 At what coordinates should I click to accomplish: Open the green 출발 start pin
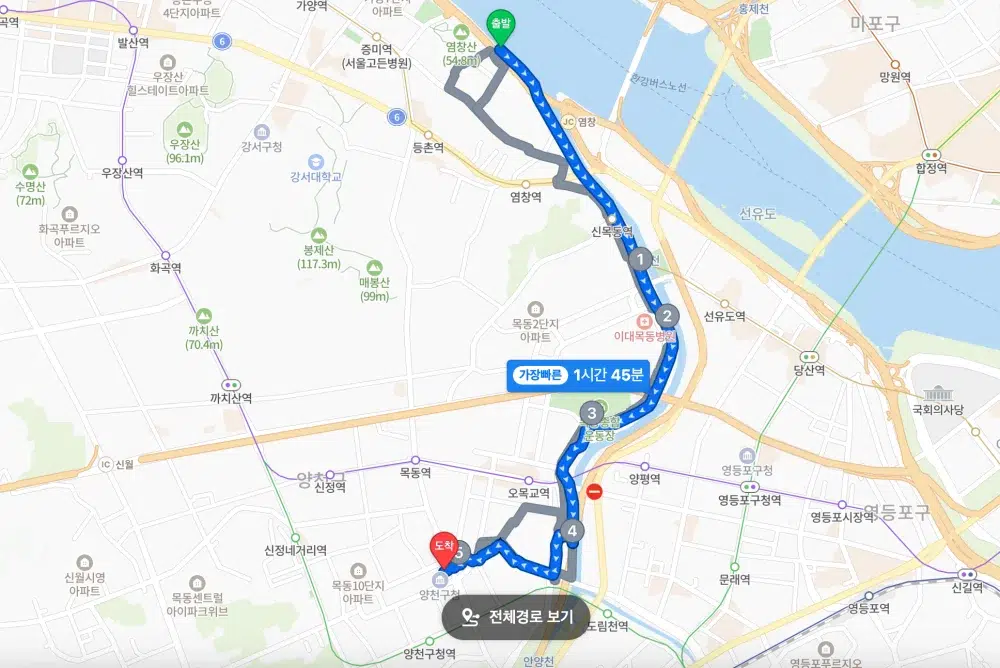pyautogui.click(x=497, y=26)
